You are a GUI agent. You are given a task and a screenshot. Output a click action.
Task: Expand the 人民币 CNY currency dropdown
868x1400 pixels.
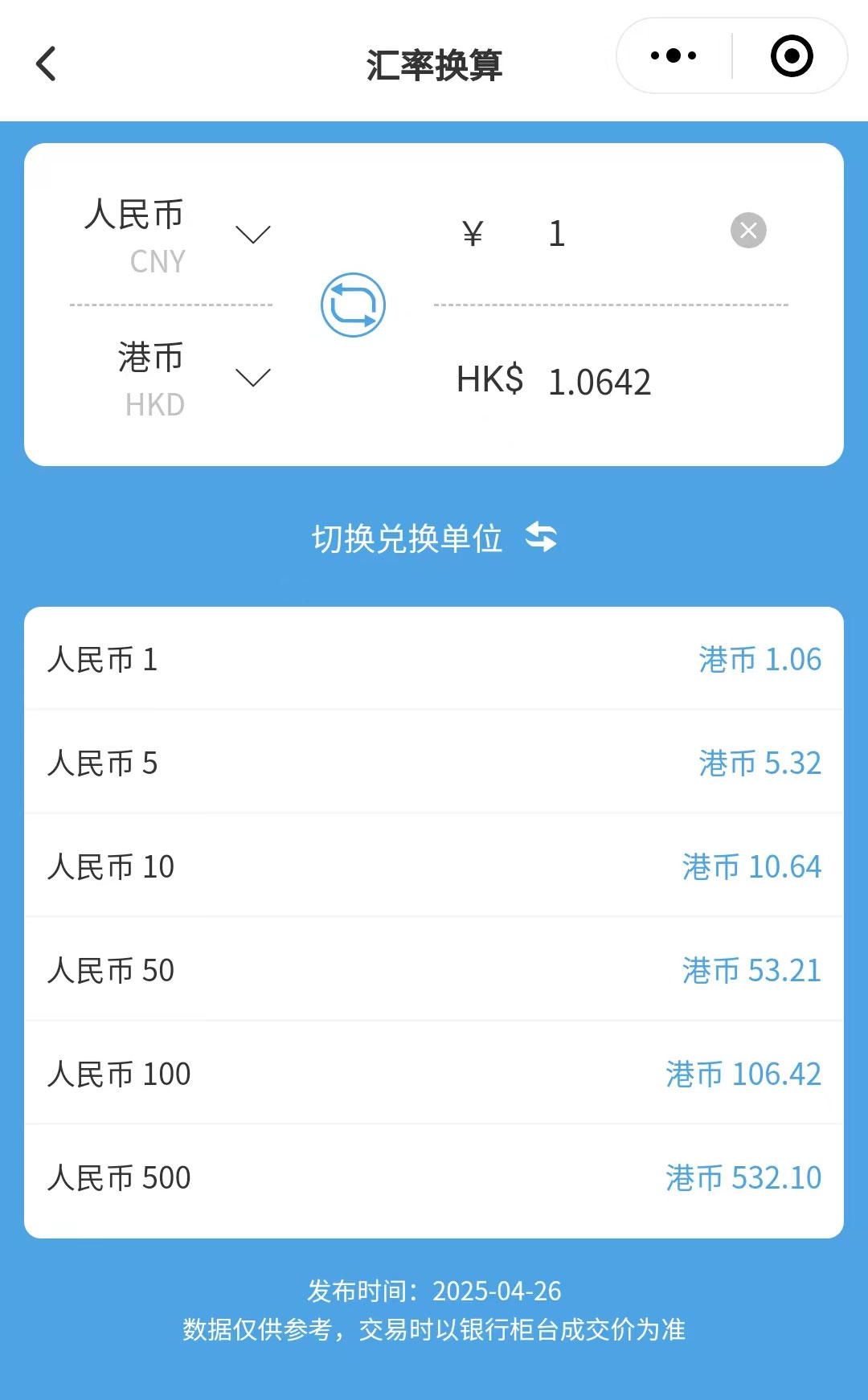pos(252,234)
